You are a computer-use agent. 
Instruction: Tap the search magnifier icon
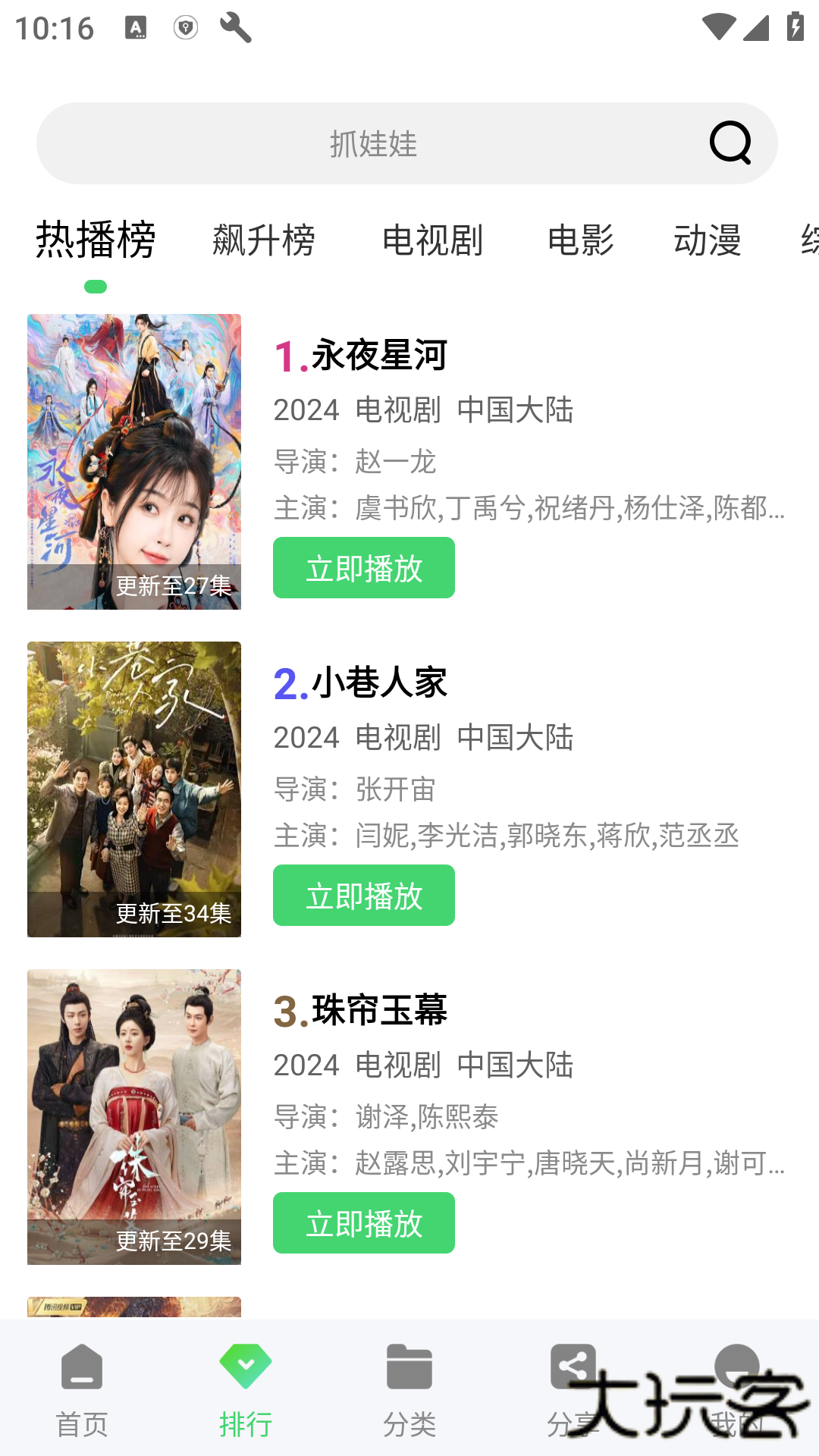point(730,143)
